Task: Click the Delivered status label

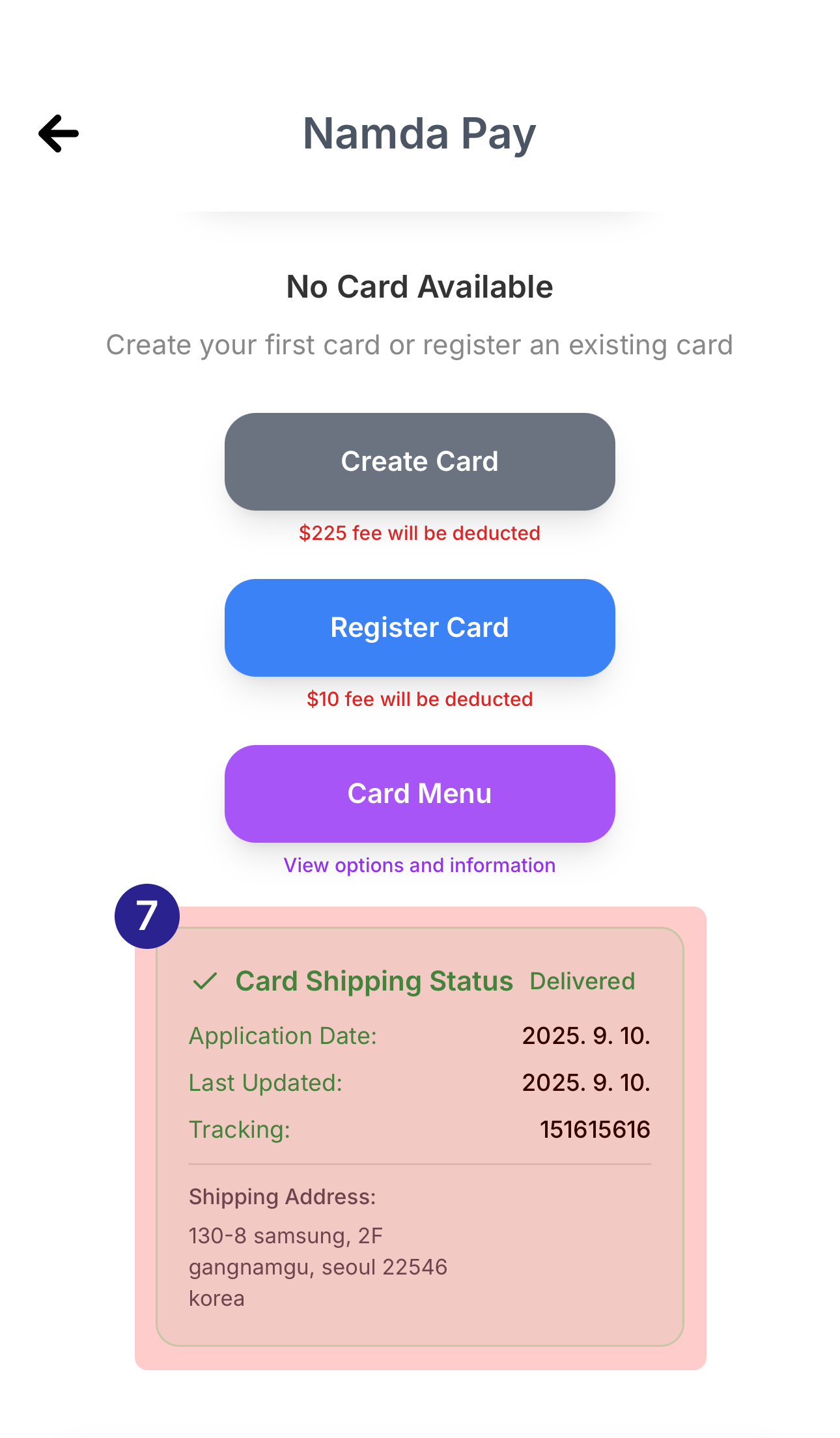Action: [x=583, y=981]
